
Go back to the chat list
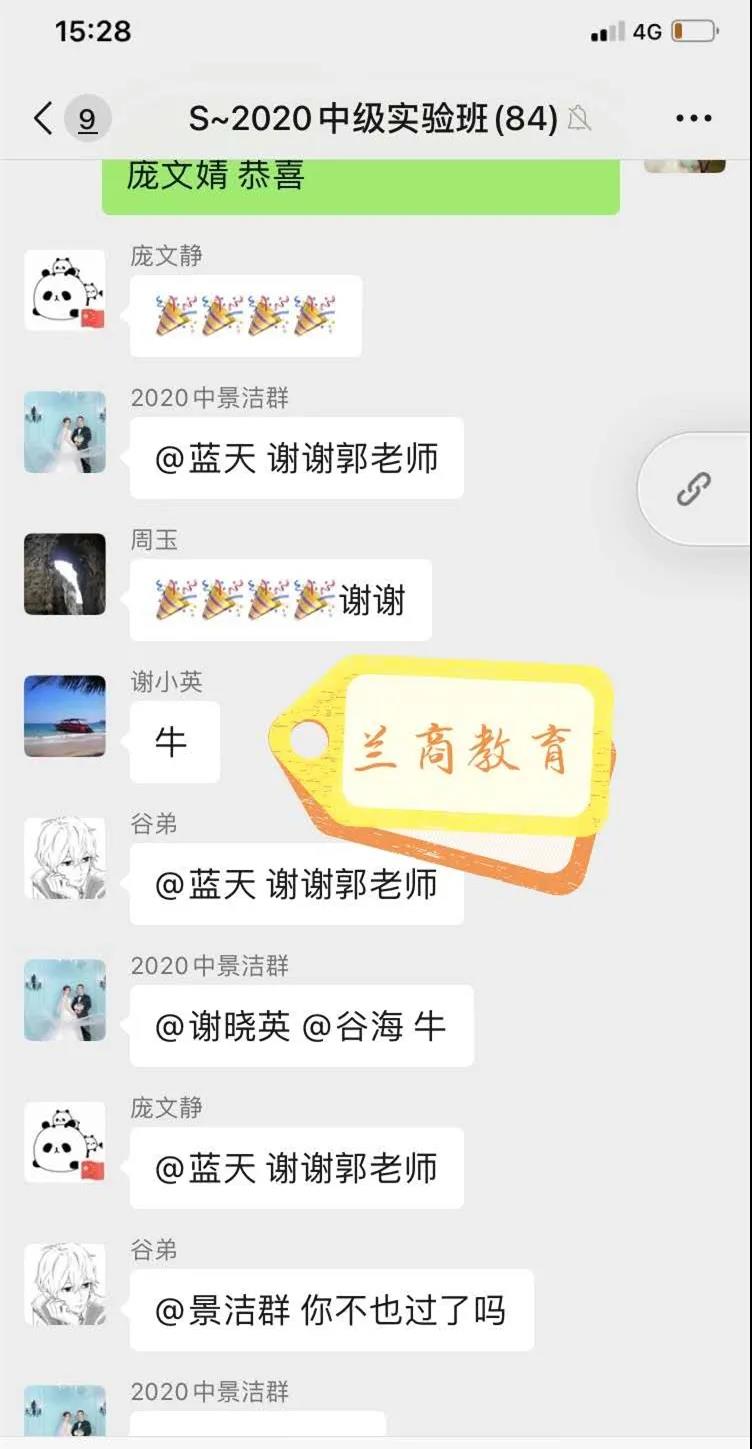(x=43, y=119)
